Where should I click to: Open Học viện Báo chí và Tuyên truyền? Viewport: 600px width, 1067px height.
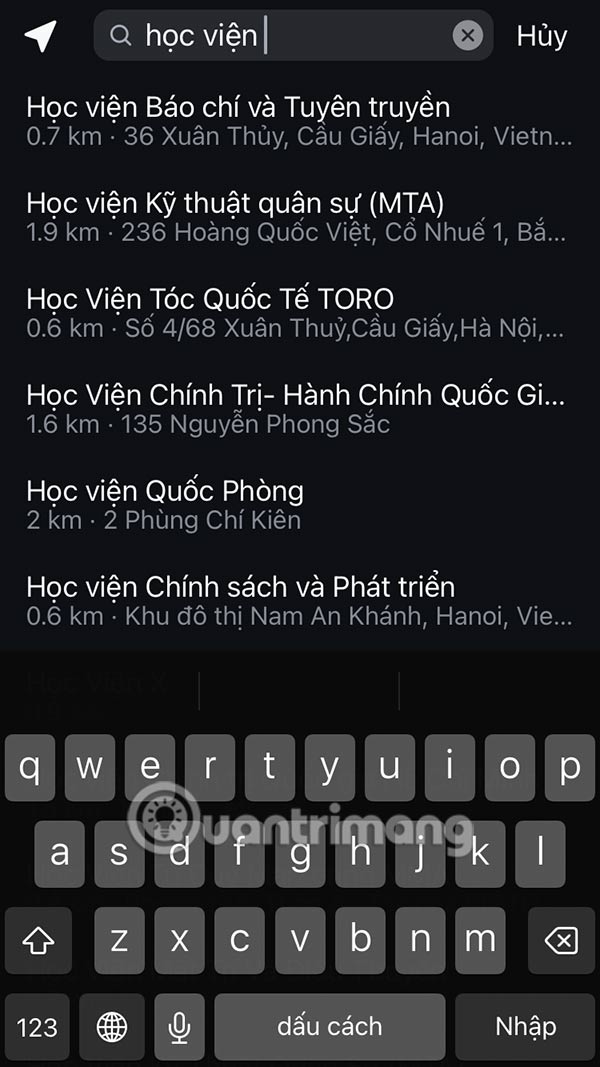[x=298, y=120]
